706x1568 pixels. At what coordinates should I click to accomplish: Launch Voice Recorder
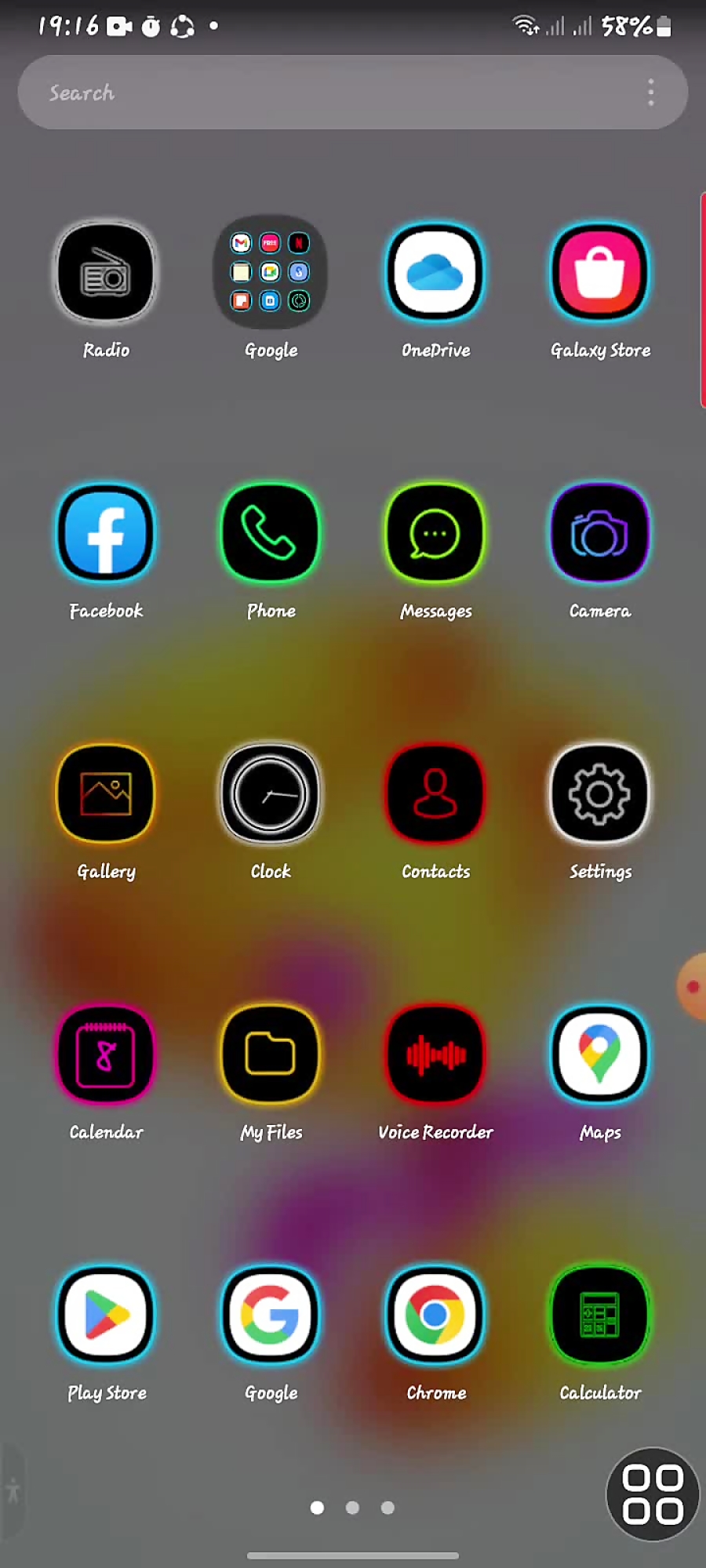[x=435, y=1054]
